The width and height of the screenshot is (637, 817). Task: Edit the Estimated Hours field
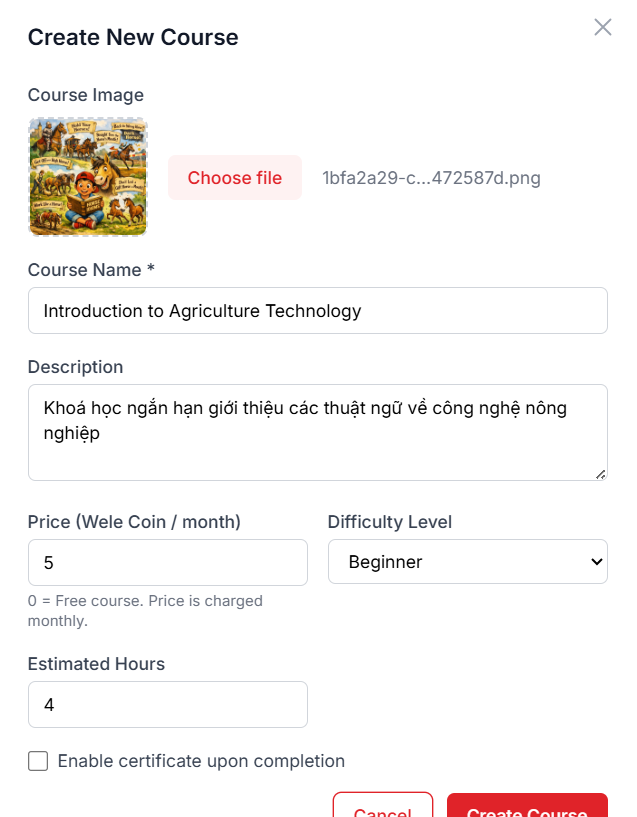[167, 705]
